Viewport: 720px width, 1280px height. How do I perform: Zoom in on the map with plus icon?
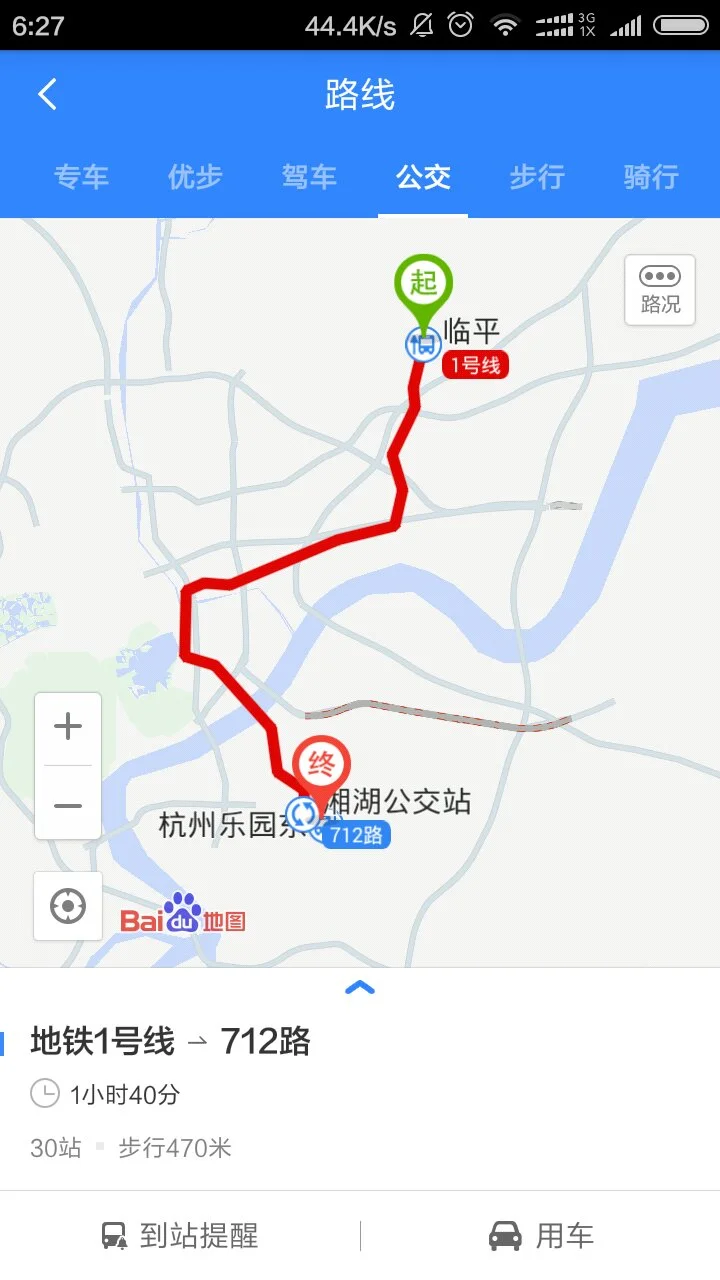click(x=67, y=726)
